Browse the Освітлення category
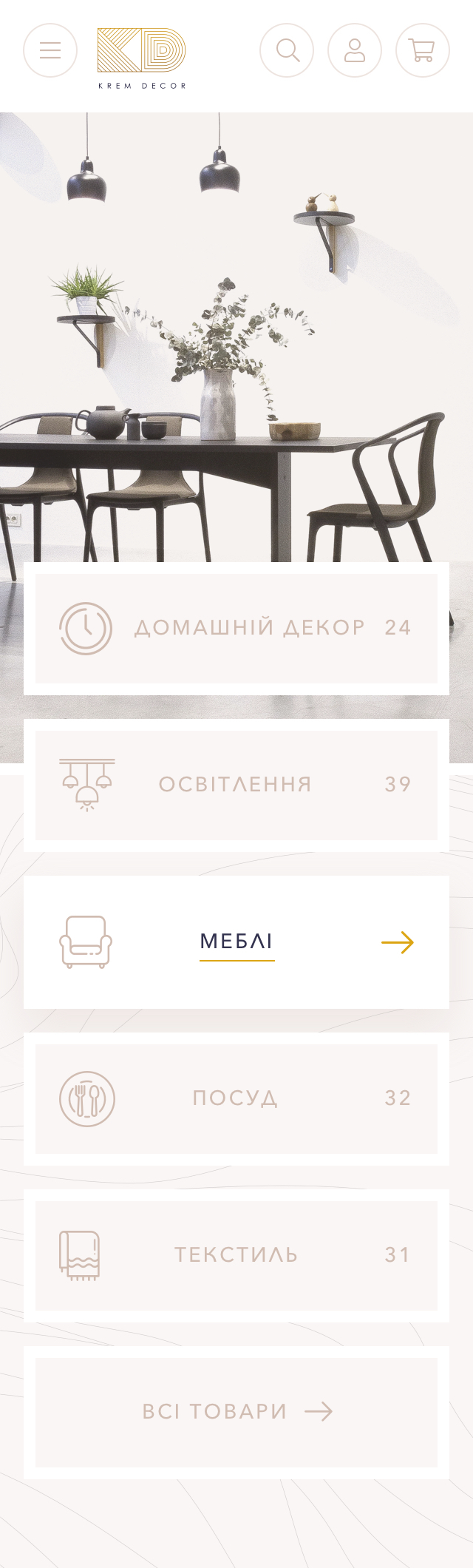Image resolution: width=473 pixels, height=1568 pixels. 236,785
